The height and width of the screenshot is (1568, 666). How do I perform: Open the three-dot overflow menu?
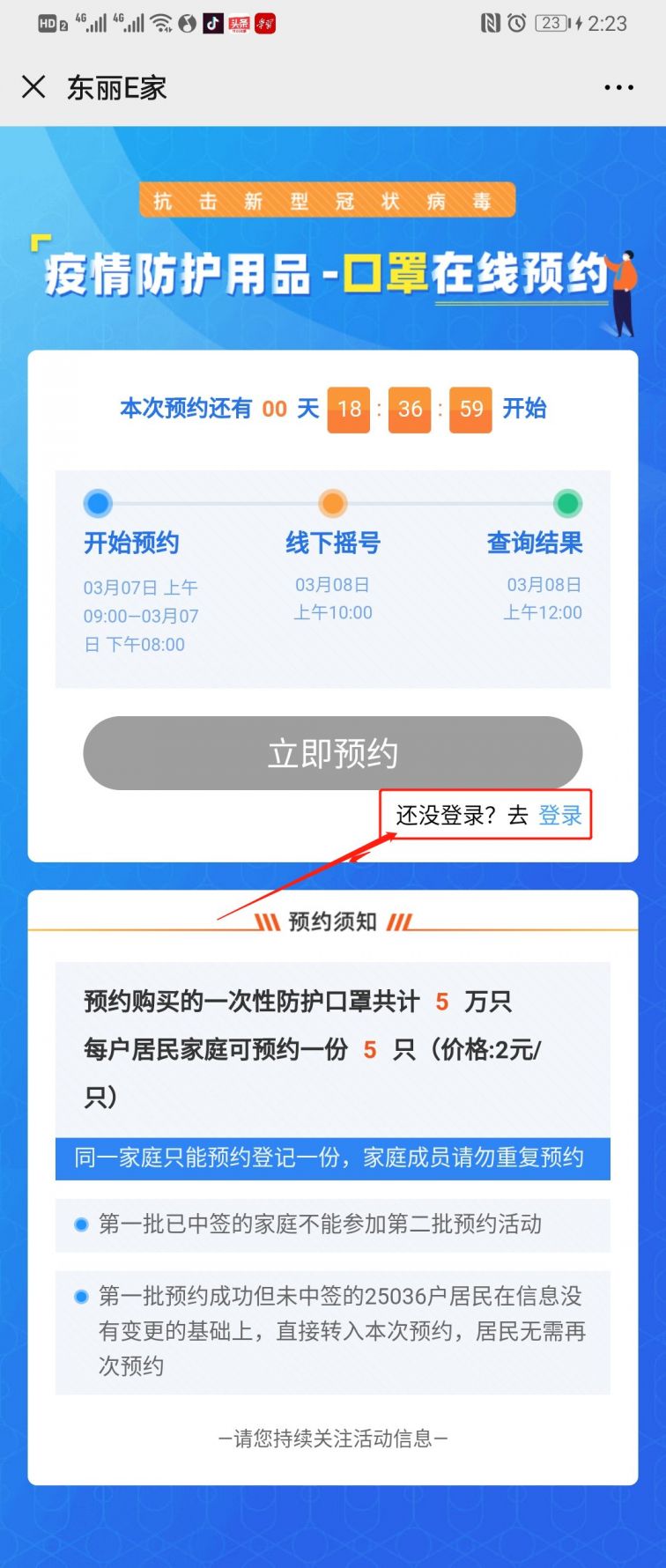point(618,87)
